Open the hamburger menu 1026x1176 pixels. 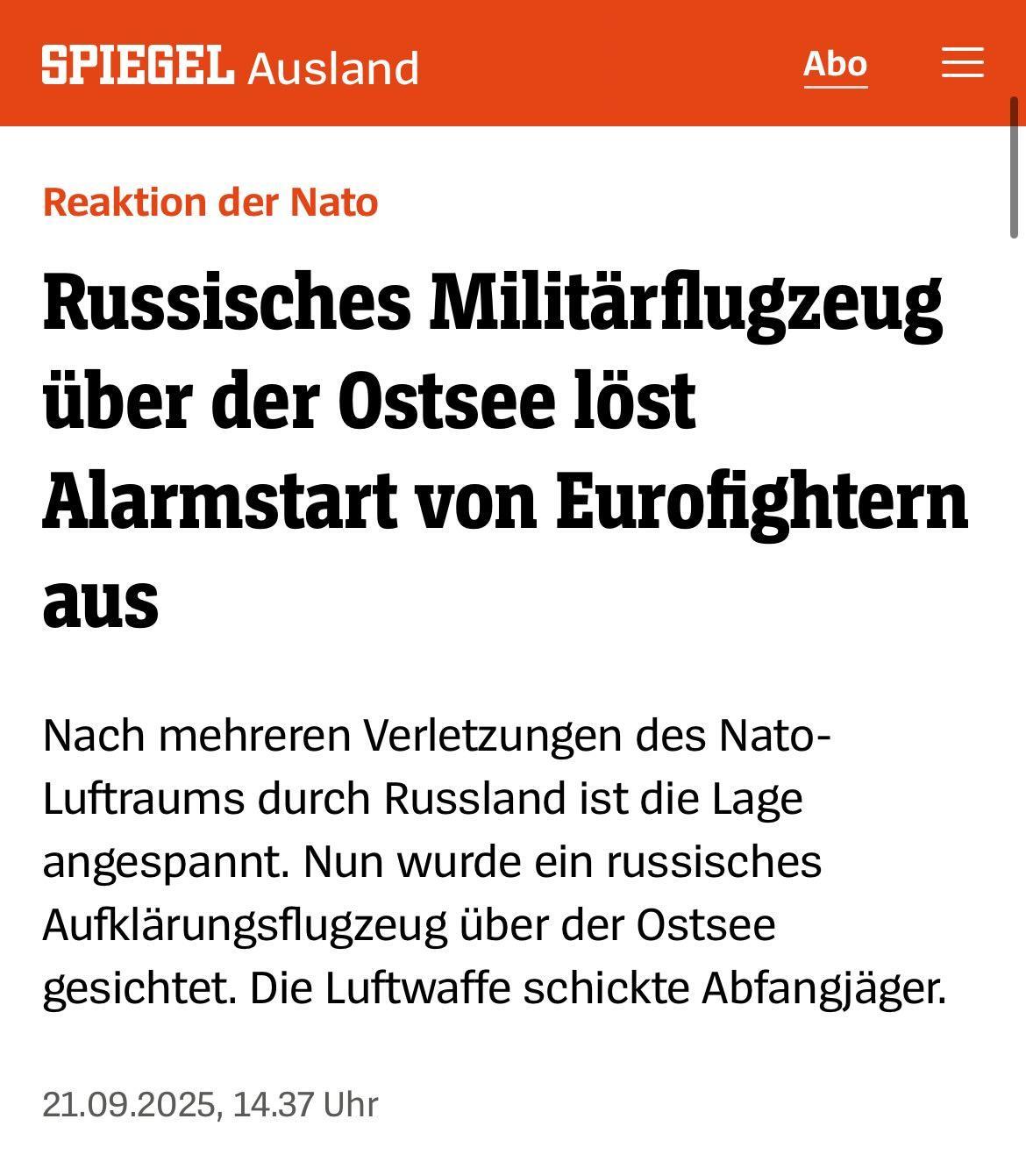click(962, 63)
